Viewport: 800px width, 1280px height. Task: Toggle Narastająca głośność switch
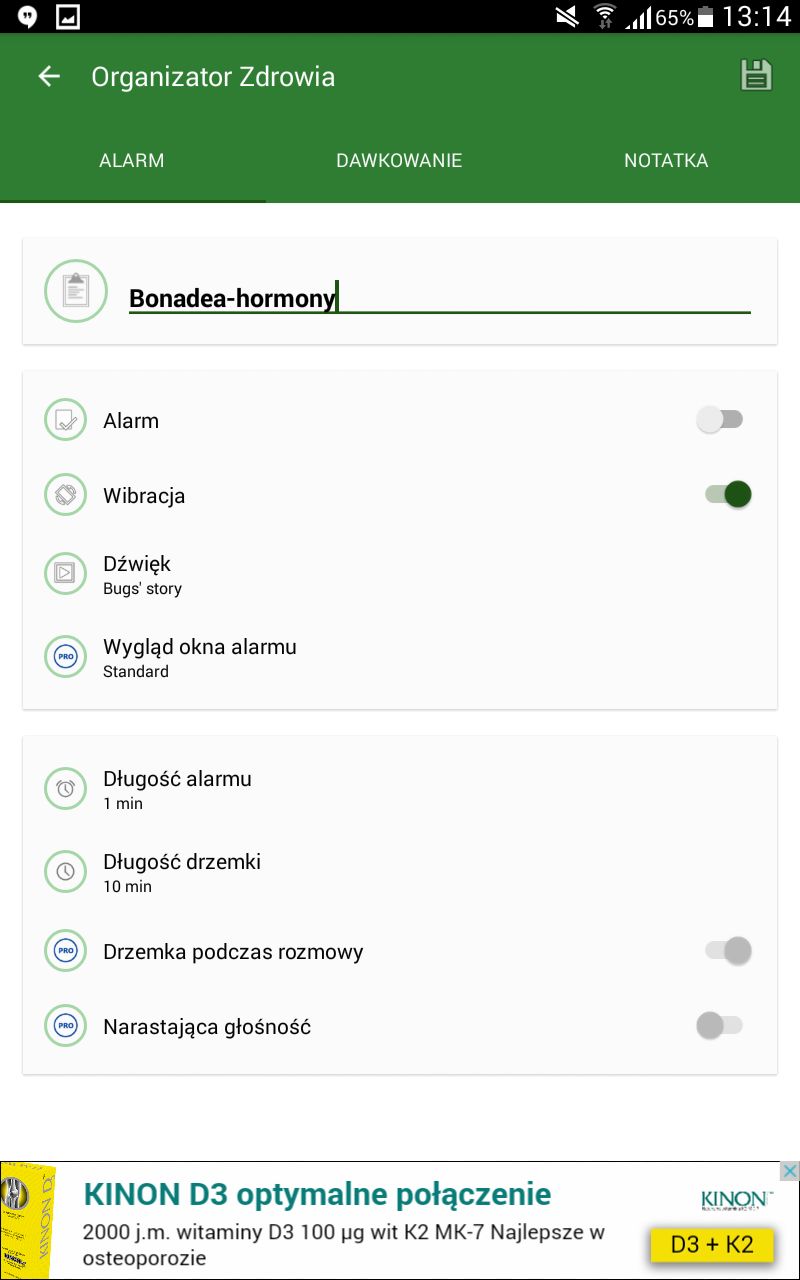(721, 1025)
